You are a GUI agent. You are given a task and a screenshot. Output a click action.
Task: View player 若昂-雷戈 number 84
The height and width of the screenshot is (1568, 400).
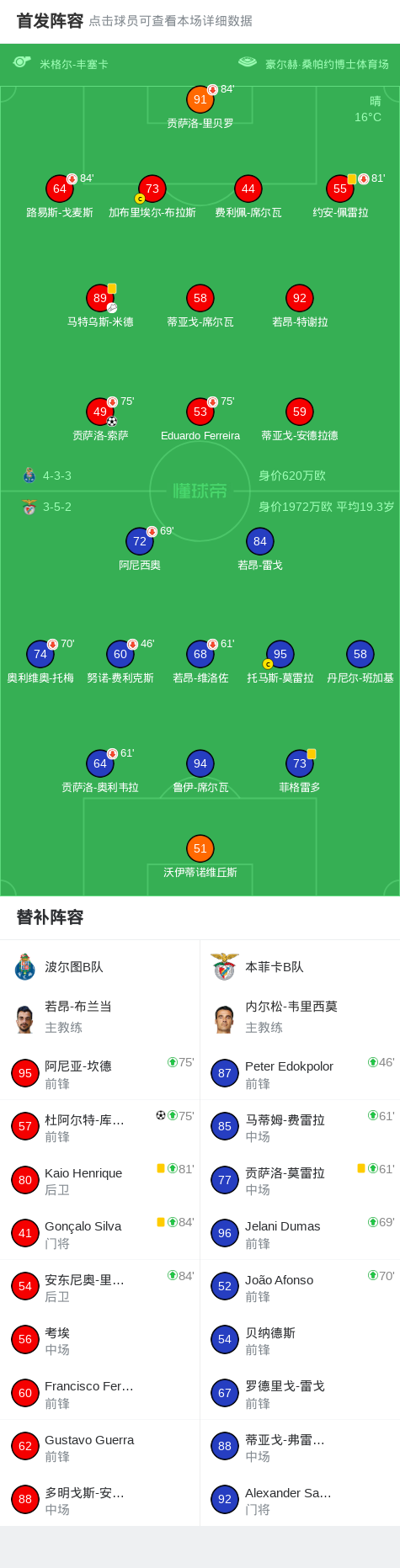coord(260,541)
